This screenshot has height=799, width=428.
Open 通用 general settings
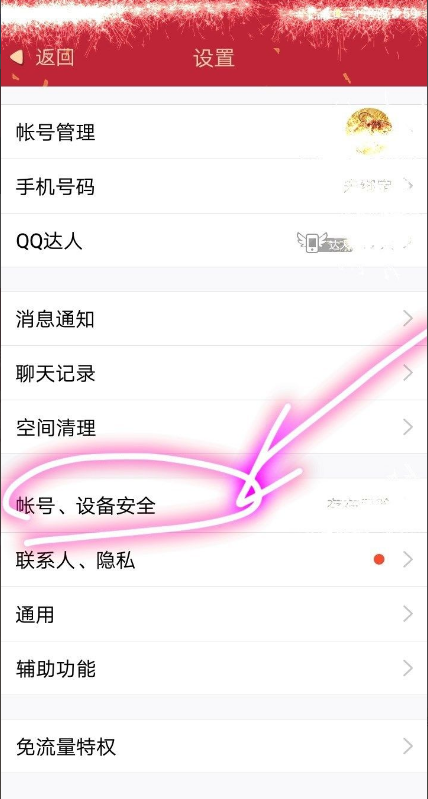pyautogui.click(x=214, y=614)
